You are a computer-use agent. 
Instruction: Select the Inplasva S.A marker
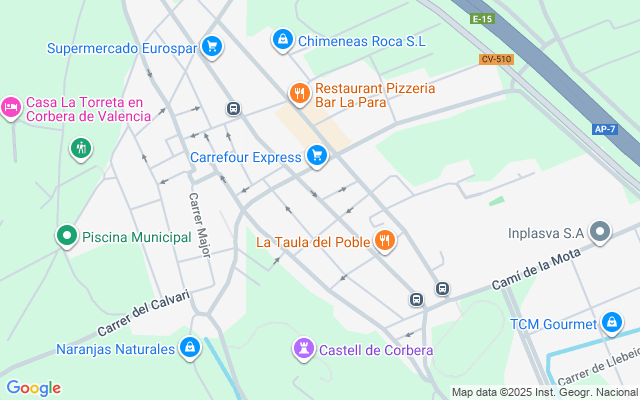[600, 232]
